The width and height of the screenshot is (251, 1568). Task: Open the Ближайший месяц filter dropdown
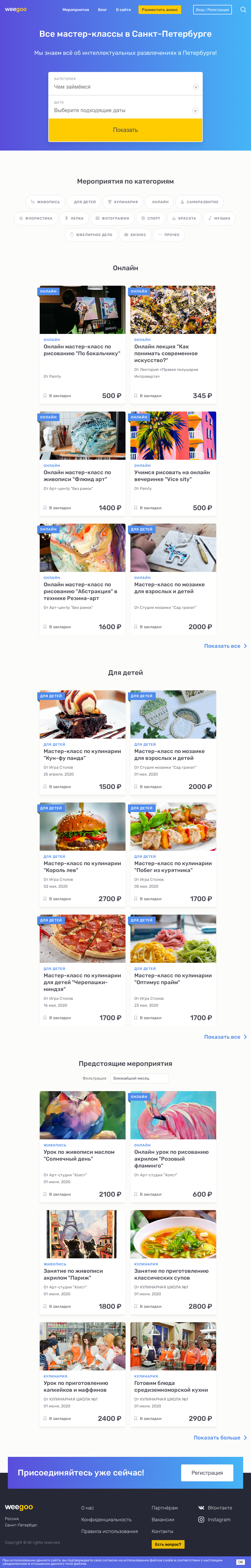(139, 1078)
